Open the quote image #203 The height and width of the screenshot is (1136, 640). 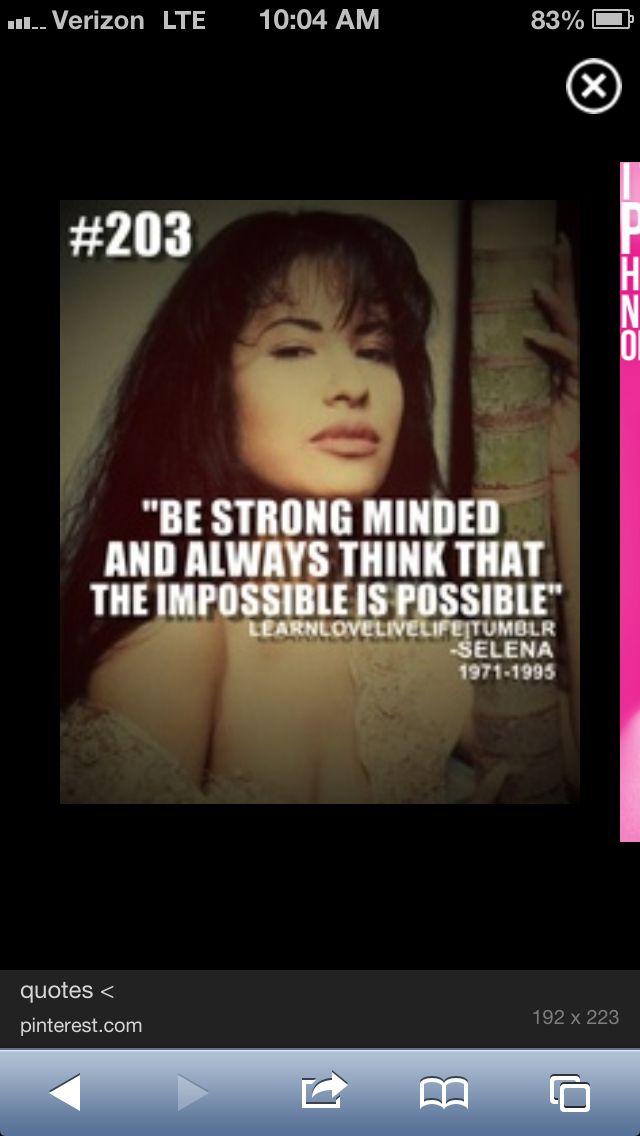319,500
